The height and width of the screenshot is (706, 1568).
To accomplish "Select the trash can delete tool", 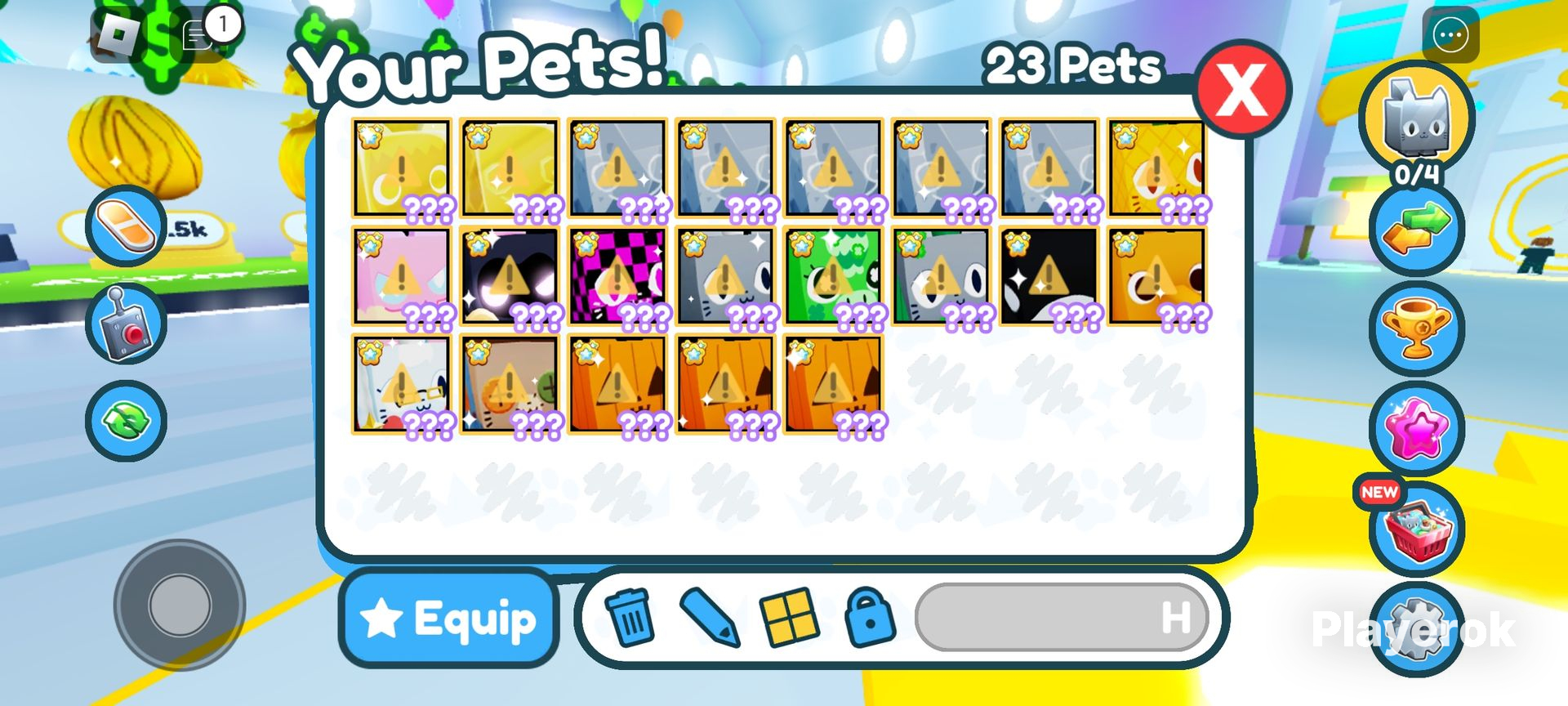I will pos(630,618).
